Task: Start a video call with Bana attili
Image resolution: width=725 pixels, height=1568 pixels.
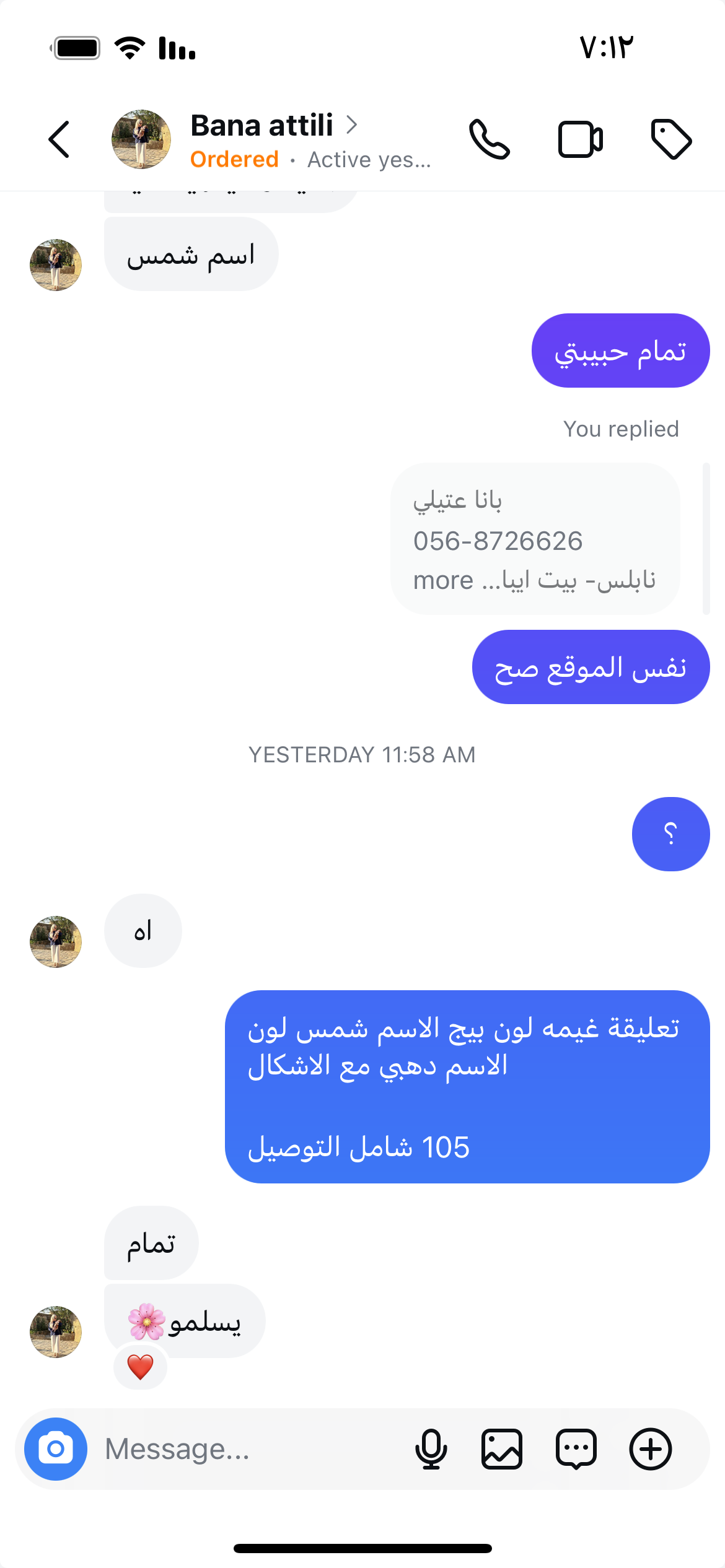Action: point(580,139)
